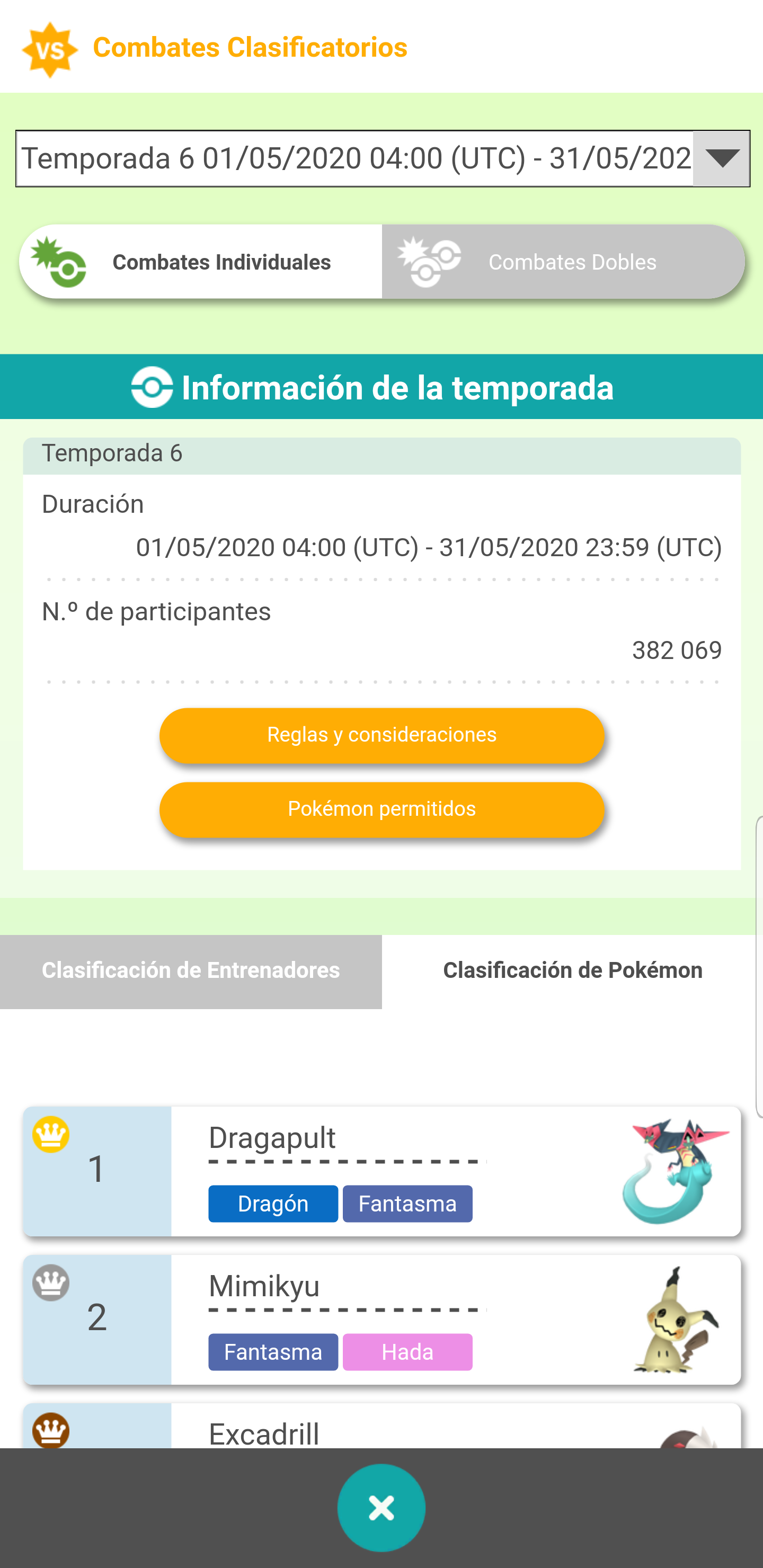Select the Combates Individuales tab

(x=201, y=262)
